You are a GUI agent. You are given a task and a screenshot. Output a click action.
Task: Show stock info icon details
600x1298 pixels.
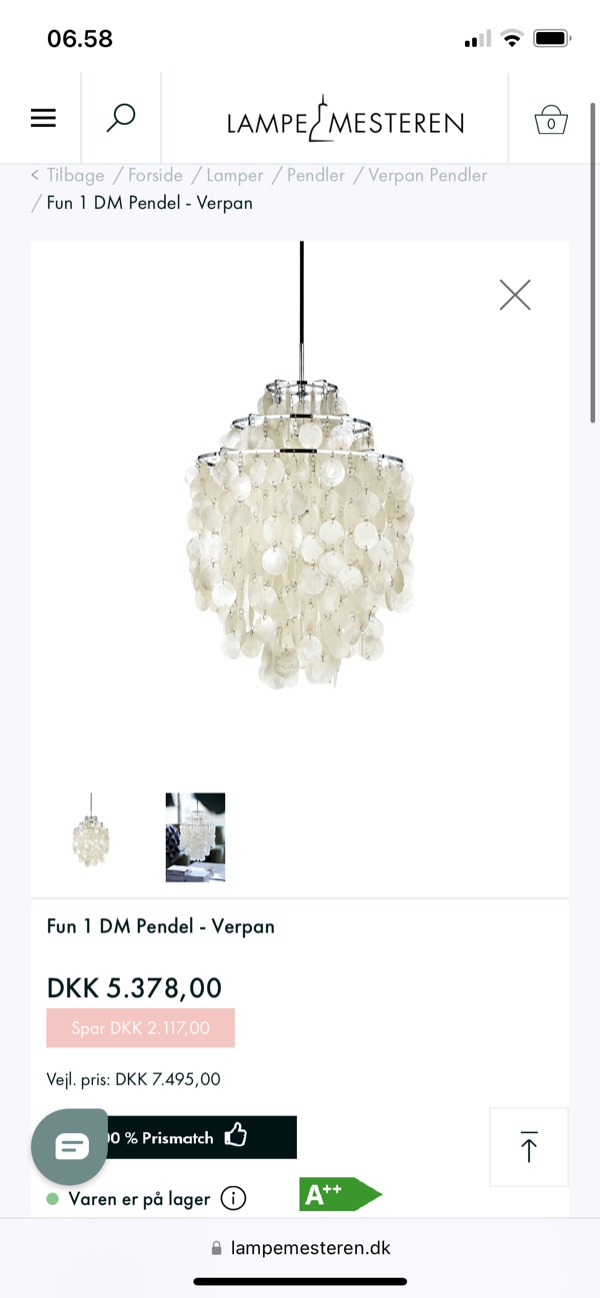[233, 1198]
